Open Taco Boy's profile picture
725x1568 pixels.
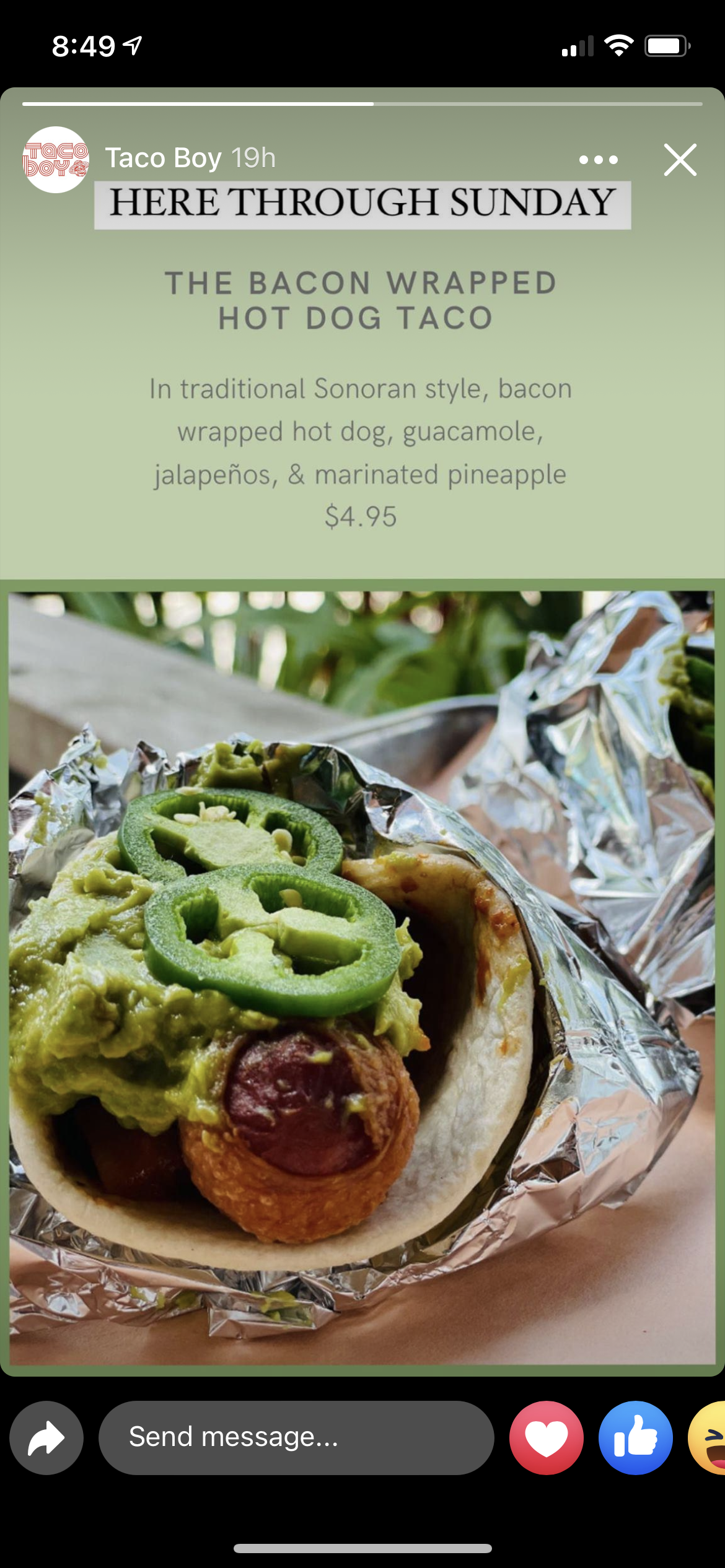point(56,160)
